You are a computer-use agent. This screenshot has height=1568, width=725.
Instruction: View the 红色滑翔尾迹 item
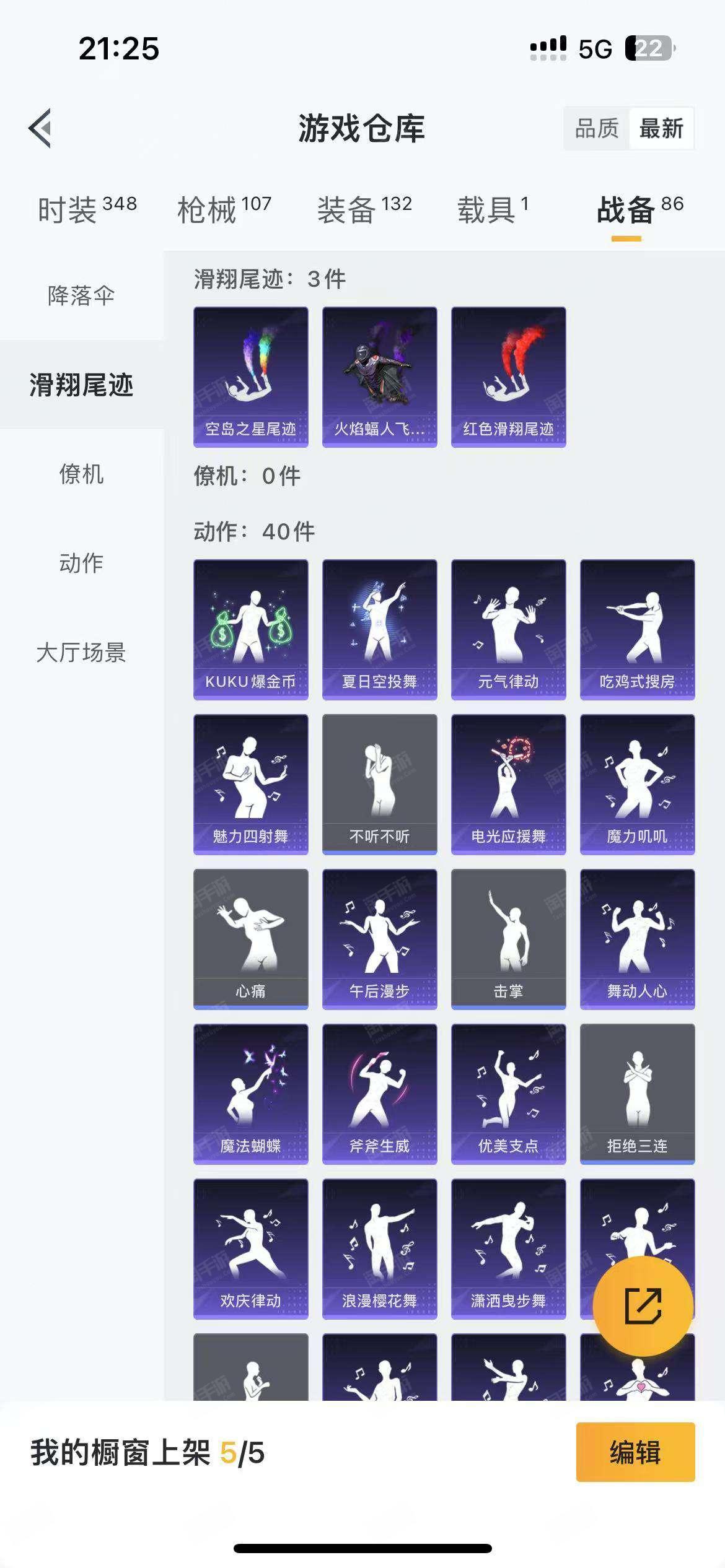tap(509, 377)
